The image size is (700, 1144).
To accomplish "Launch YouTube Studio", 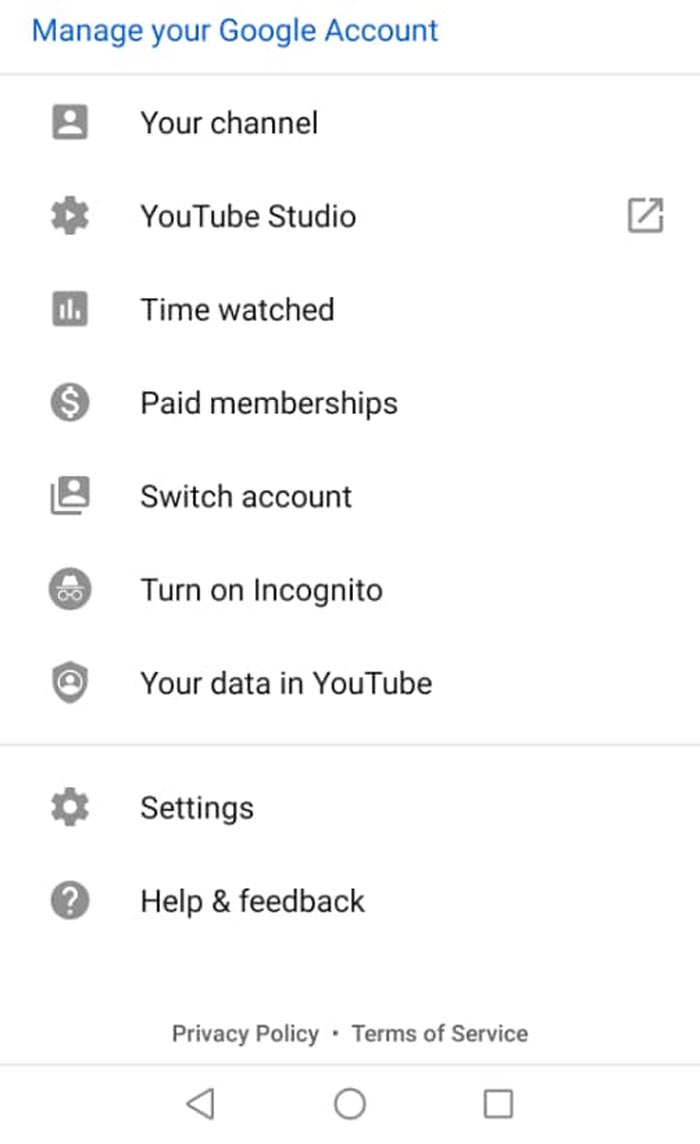I will [248, 216].
